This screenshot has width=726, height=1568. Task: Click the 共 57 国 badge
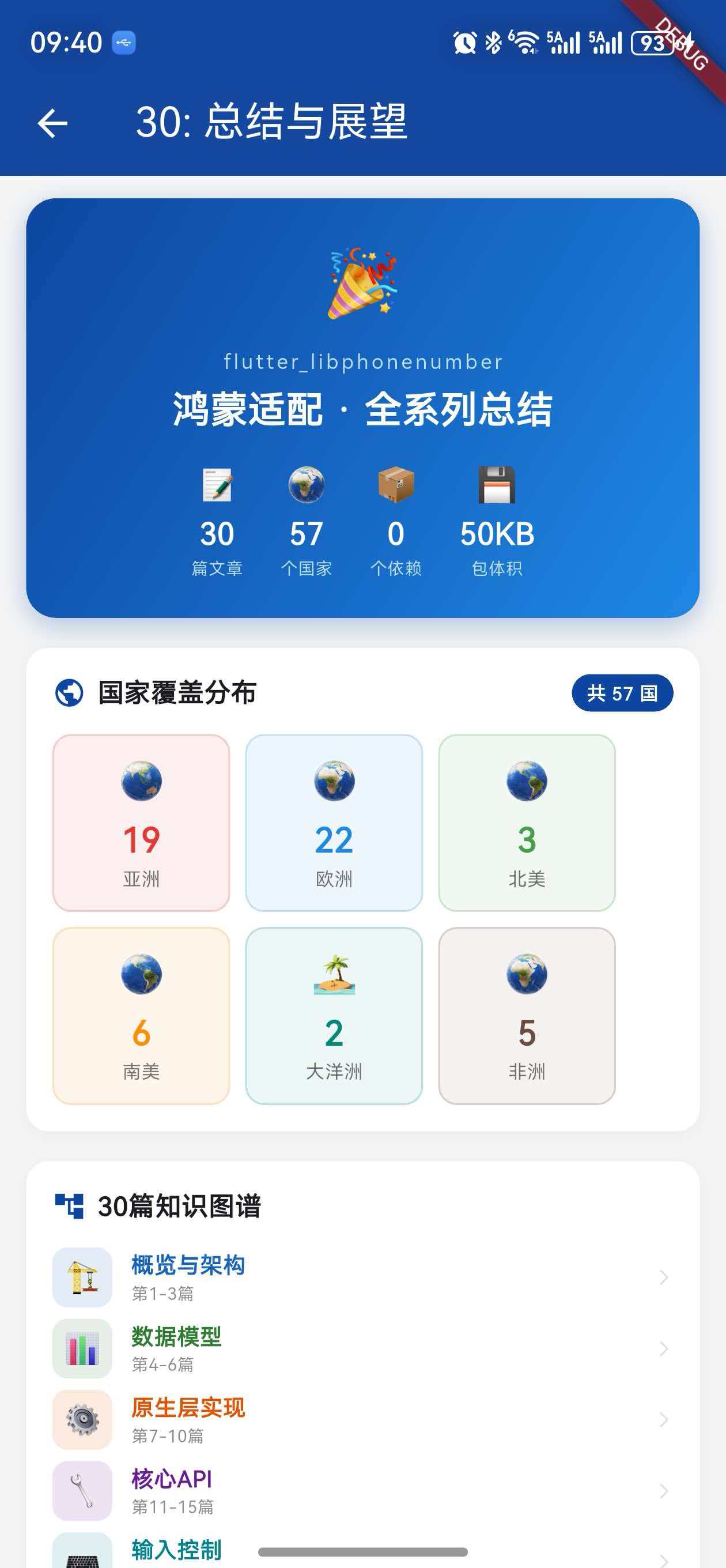(622, 692)
